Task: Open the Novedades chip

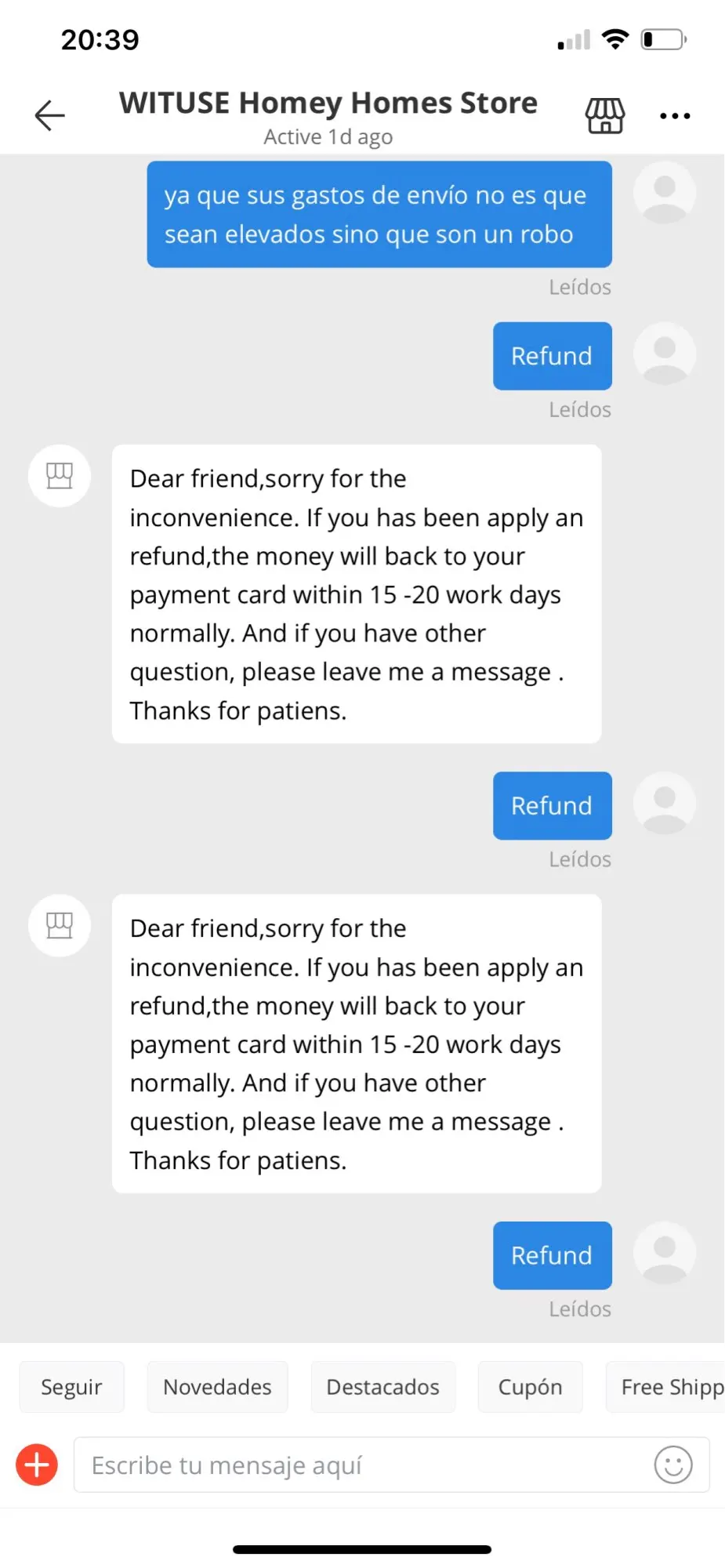Action: (x=217, y=1387)
